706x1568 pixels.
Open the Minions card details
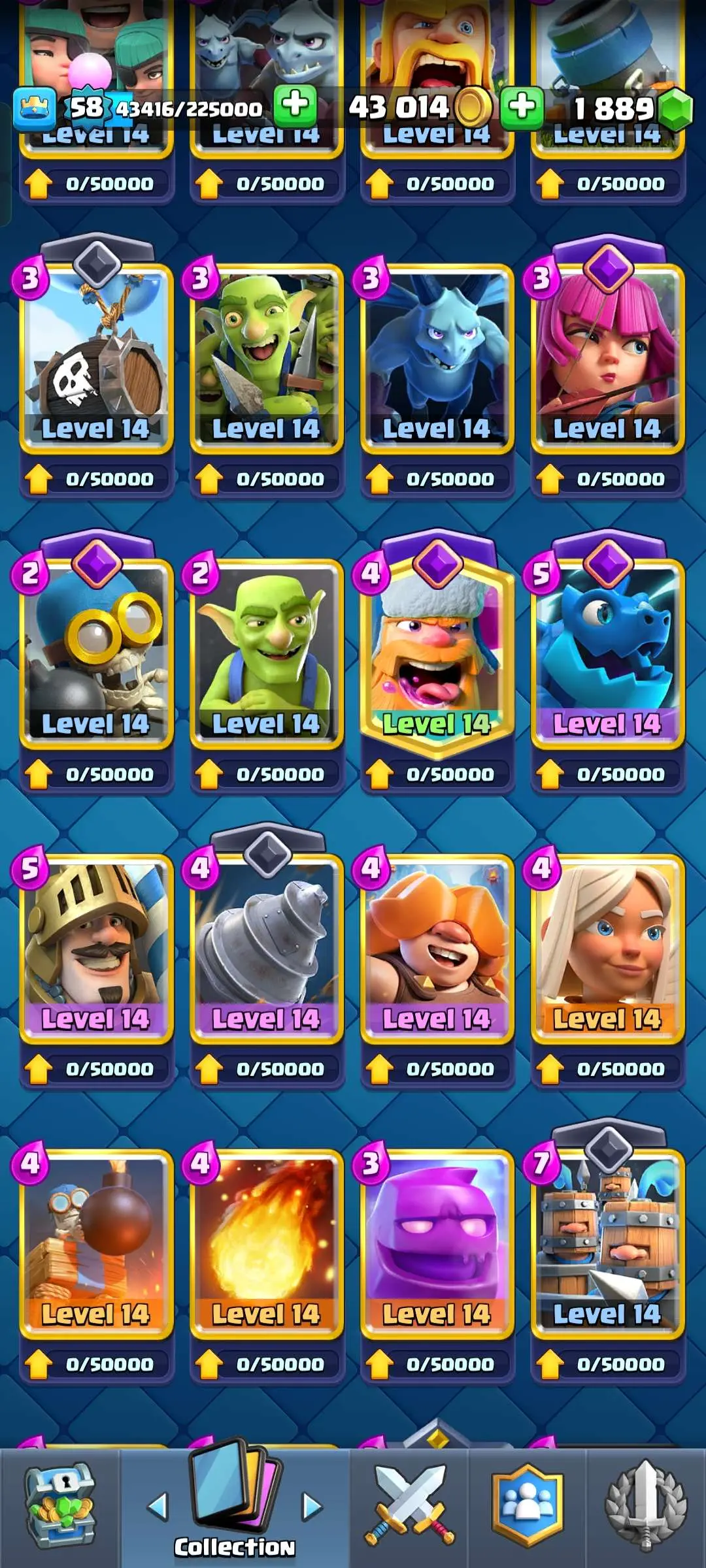(x=437, y=356)
